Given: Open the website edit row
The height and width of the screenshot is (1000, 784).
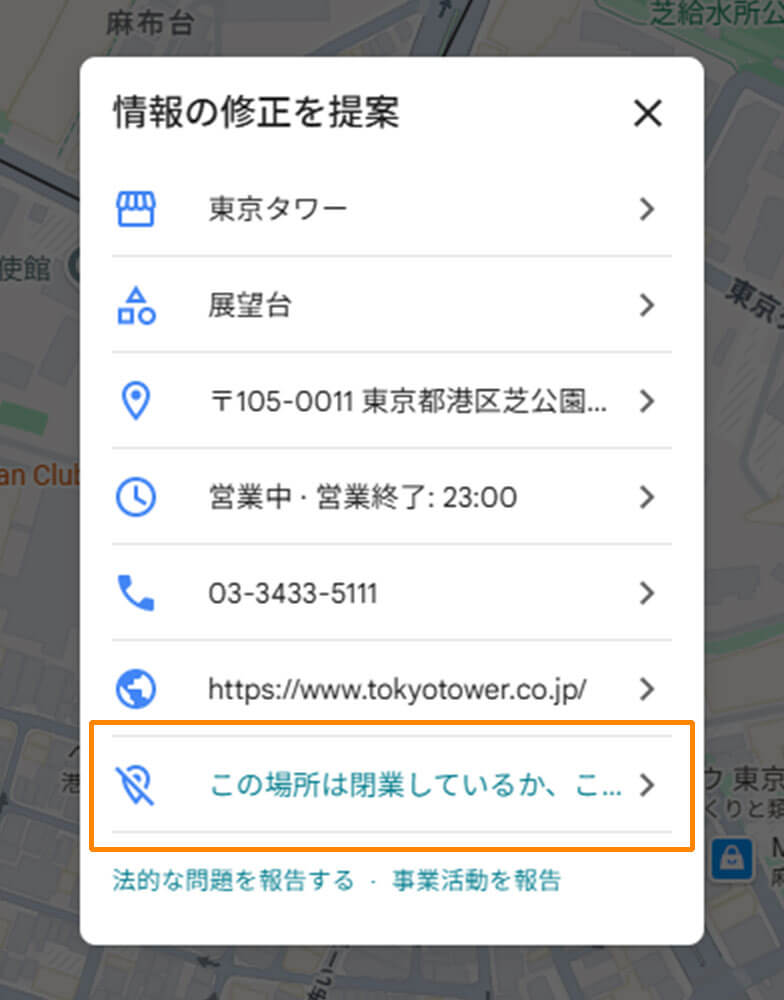Looking at the screenshot, I should coord(647,688).
